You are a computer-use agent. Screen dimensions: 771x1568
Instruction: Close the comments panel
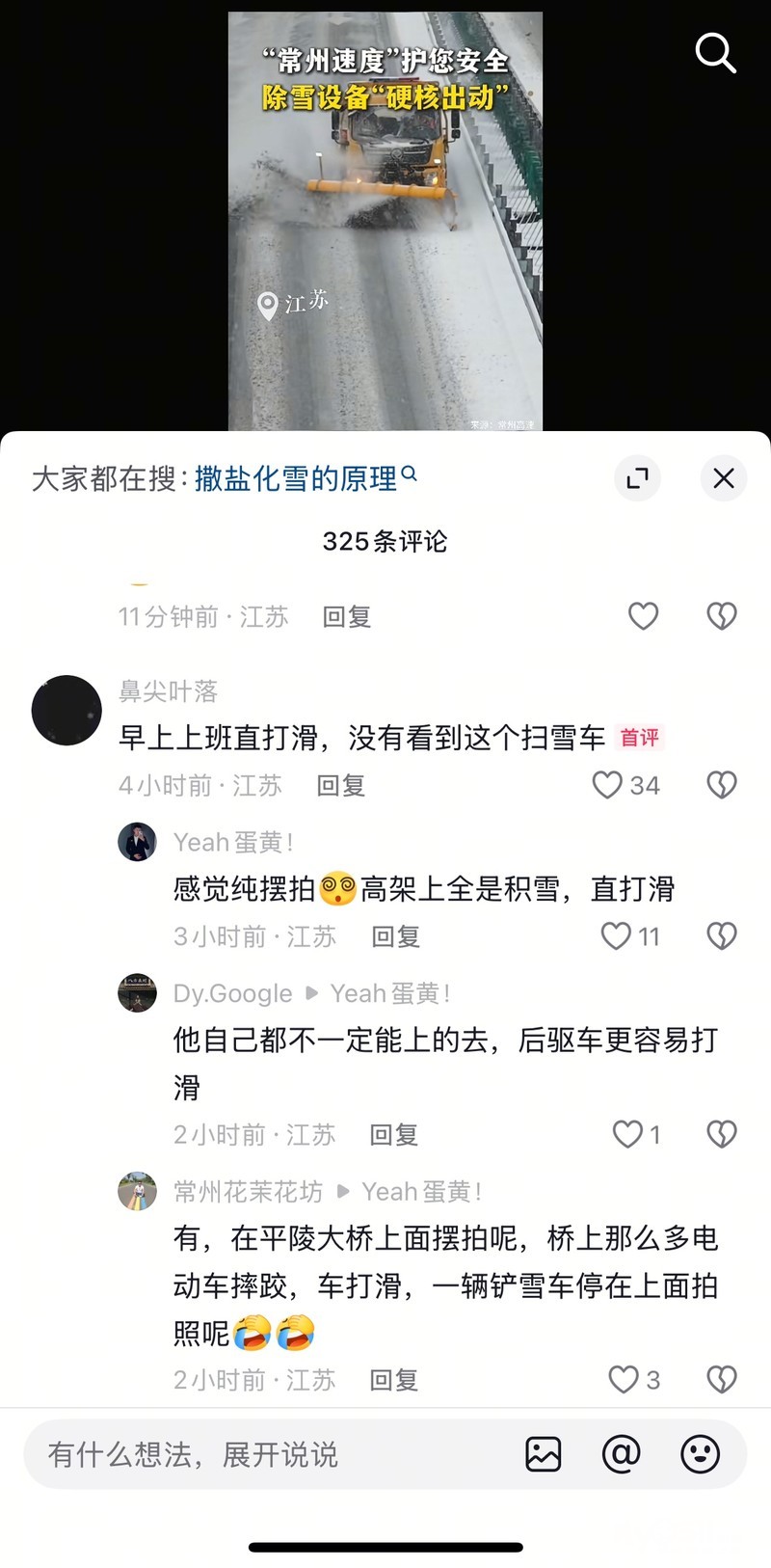(x=723, y=478)
